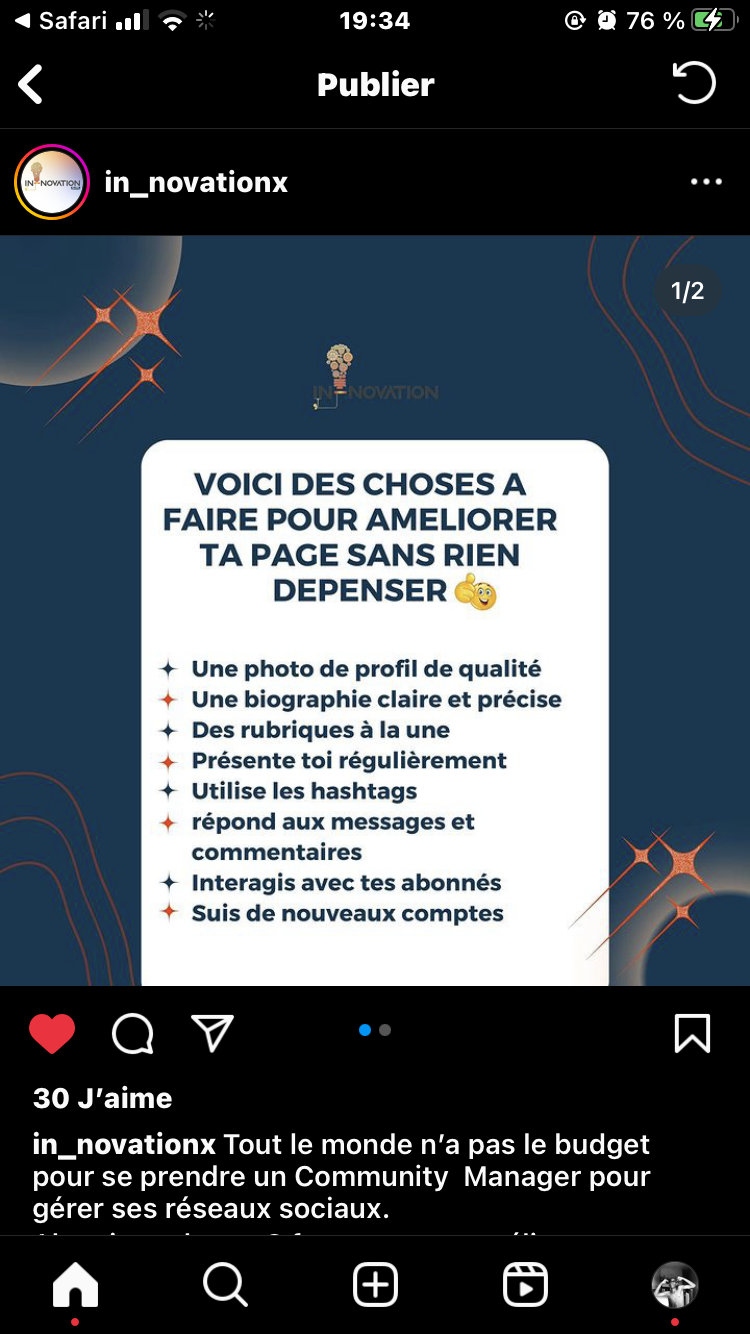Screen dimensions: 750x1334
Task: Switch to the Home tab
Action: pyautogui.click(x=75, y=1284)
